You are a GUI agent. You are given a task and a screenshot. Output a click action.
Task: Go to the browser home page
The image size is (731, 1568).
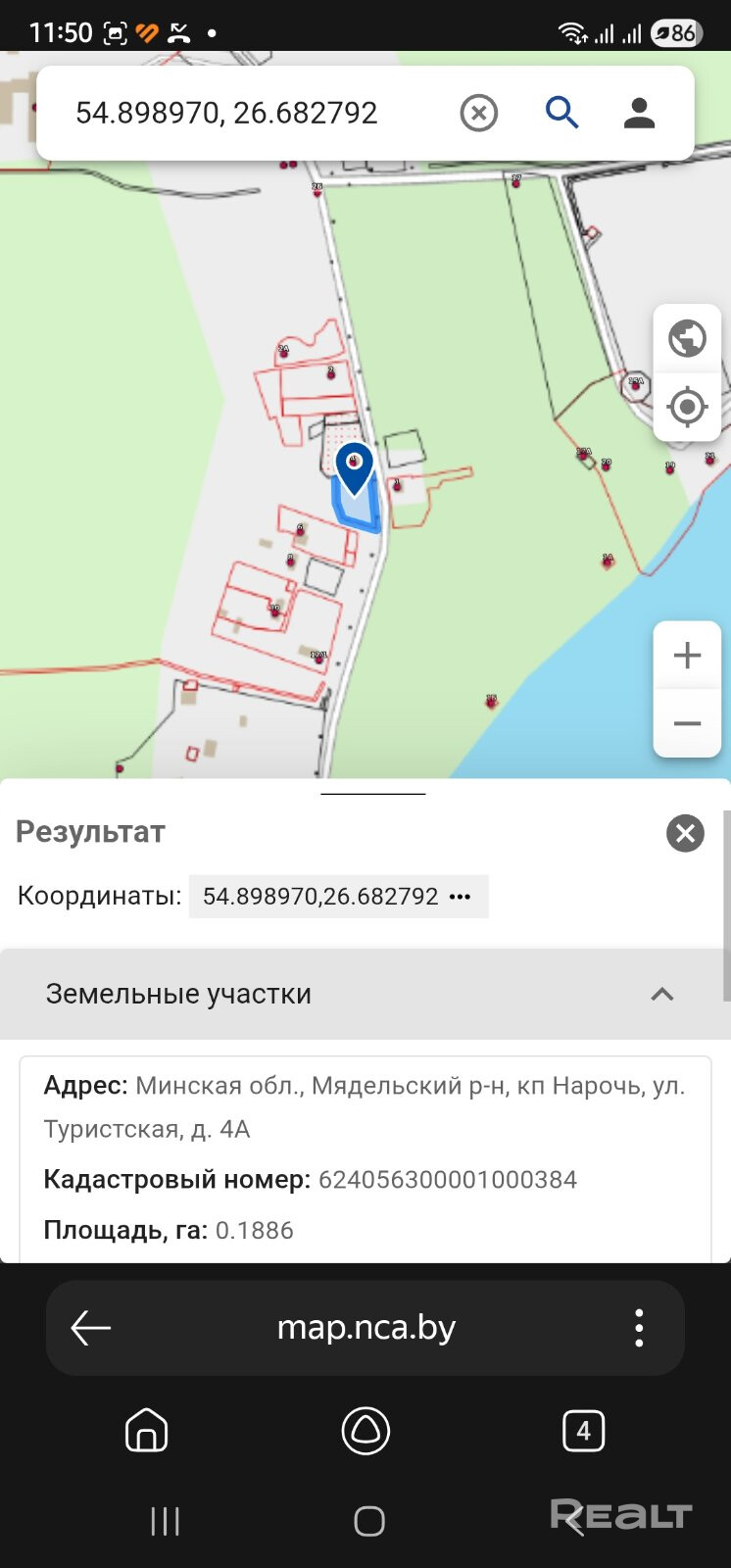tap(147, 1431)
